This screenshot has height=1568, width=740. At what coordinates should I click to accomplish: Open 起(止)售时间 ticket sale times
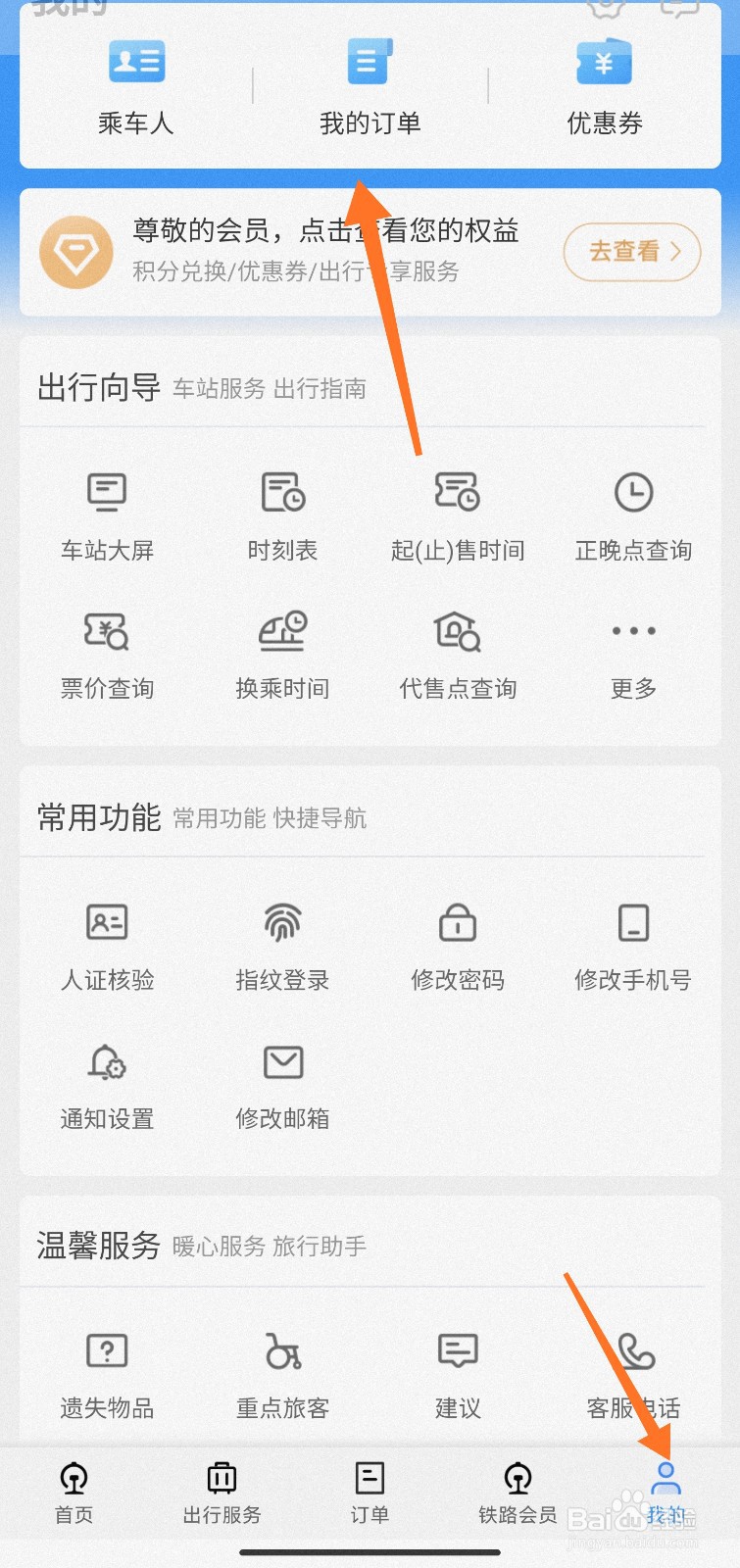457,514
